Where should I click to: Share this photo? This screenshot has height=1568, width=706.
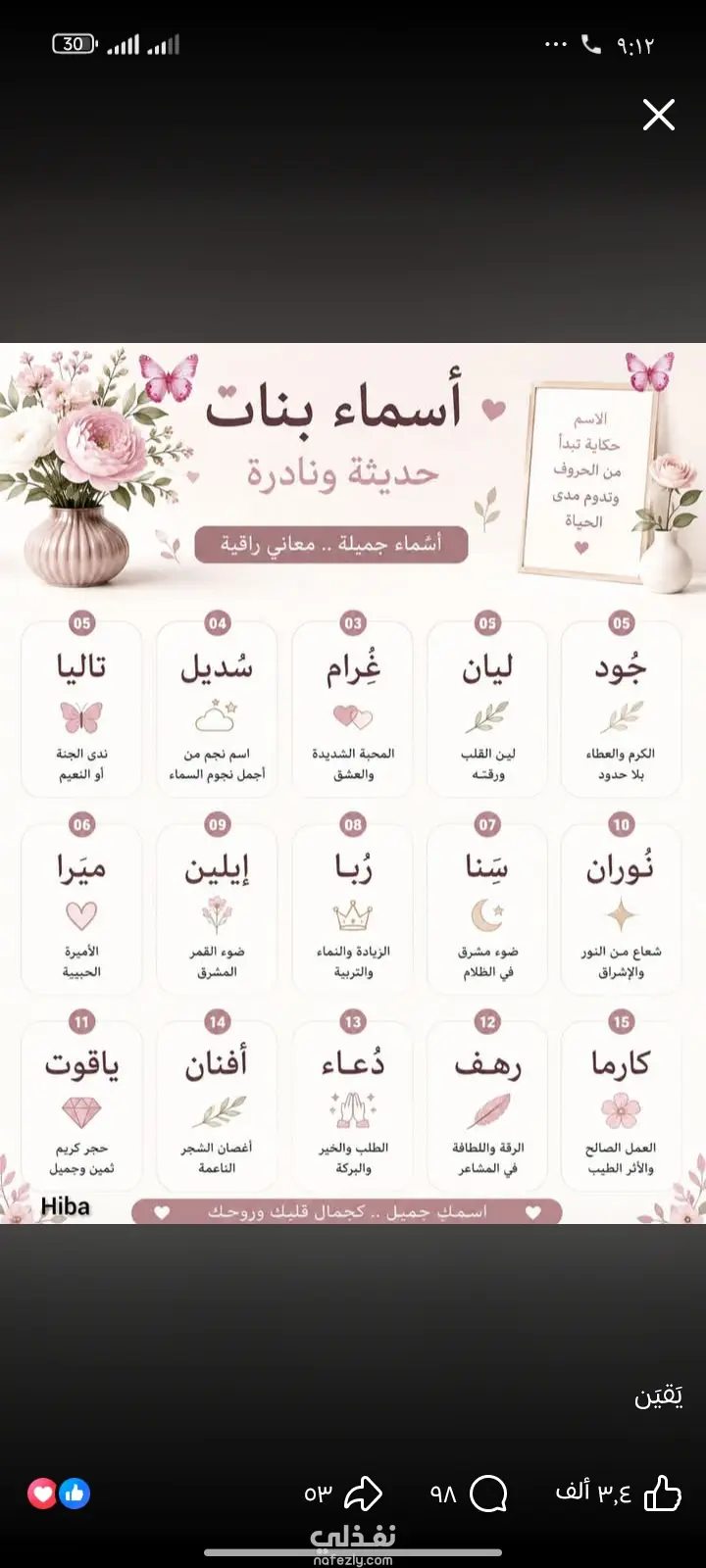click(x=363, y=1494)
